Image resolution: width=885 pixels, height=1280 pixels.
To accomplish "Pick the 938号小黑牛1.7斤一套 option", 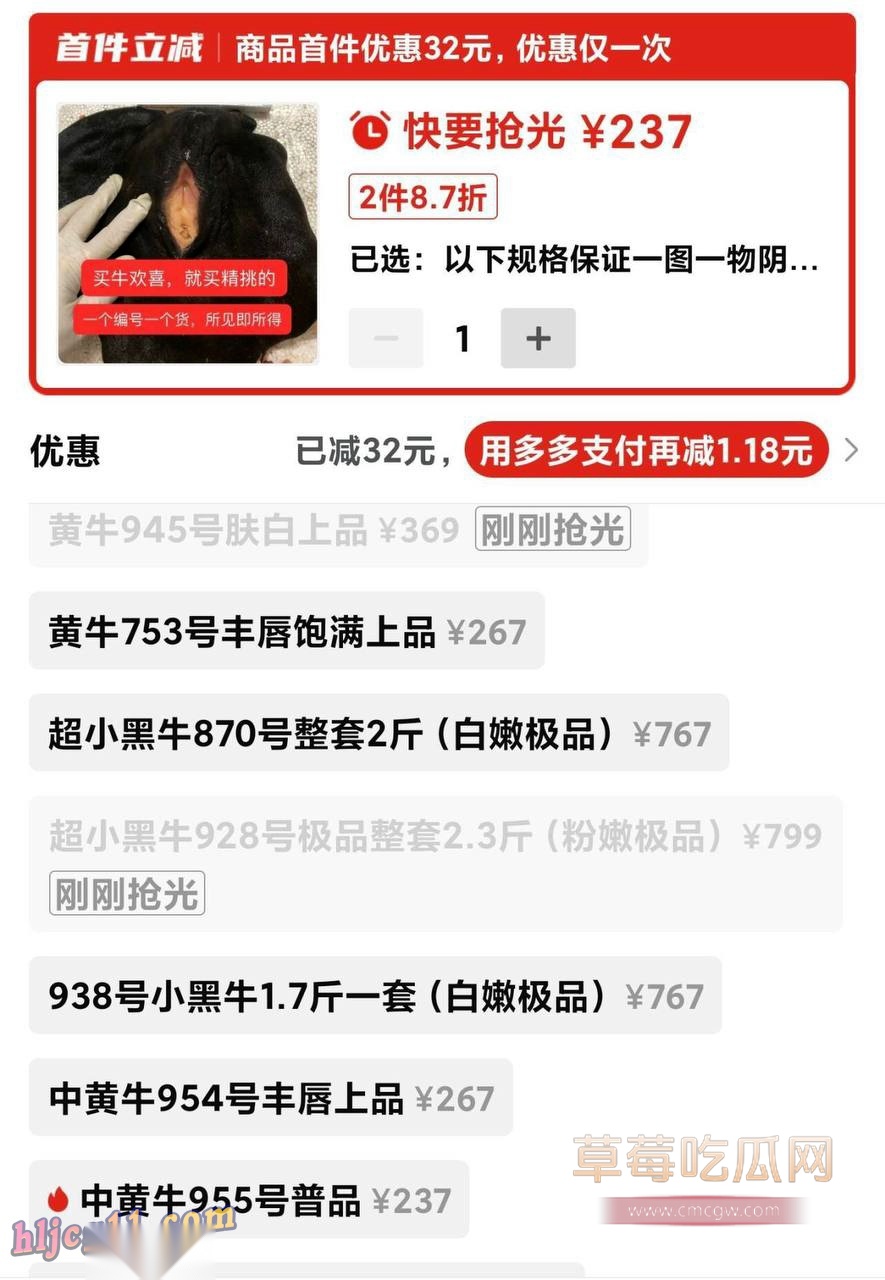I will (x=375, y=996).
